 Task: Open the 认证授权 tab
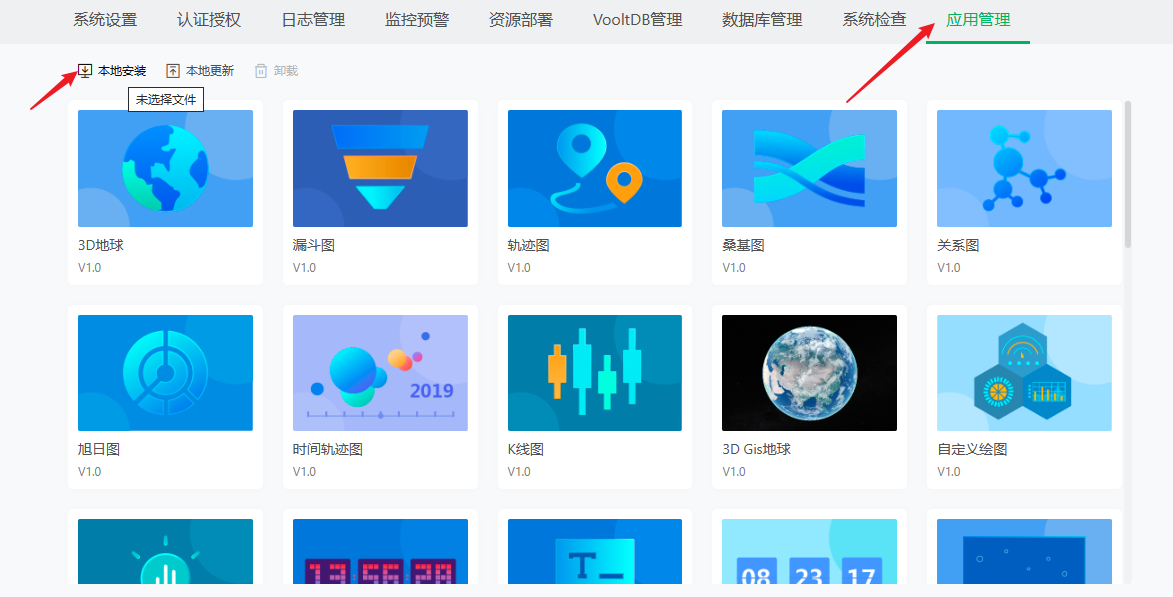tap(209, 20)
